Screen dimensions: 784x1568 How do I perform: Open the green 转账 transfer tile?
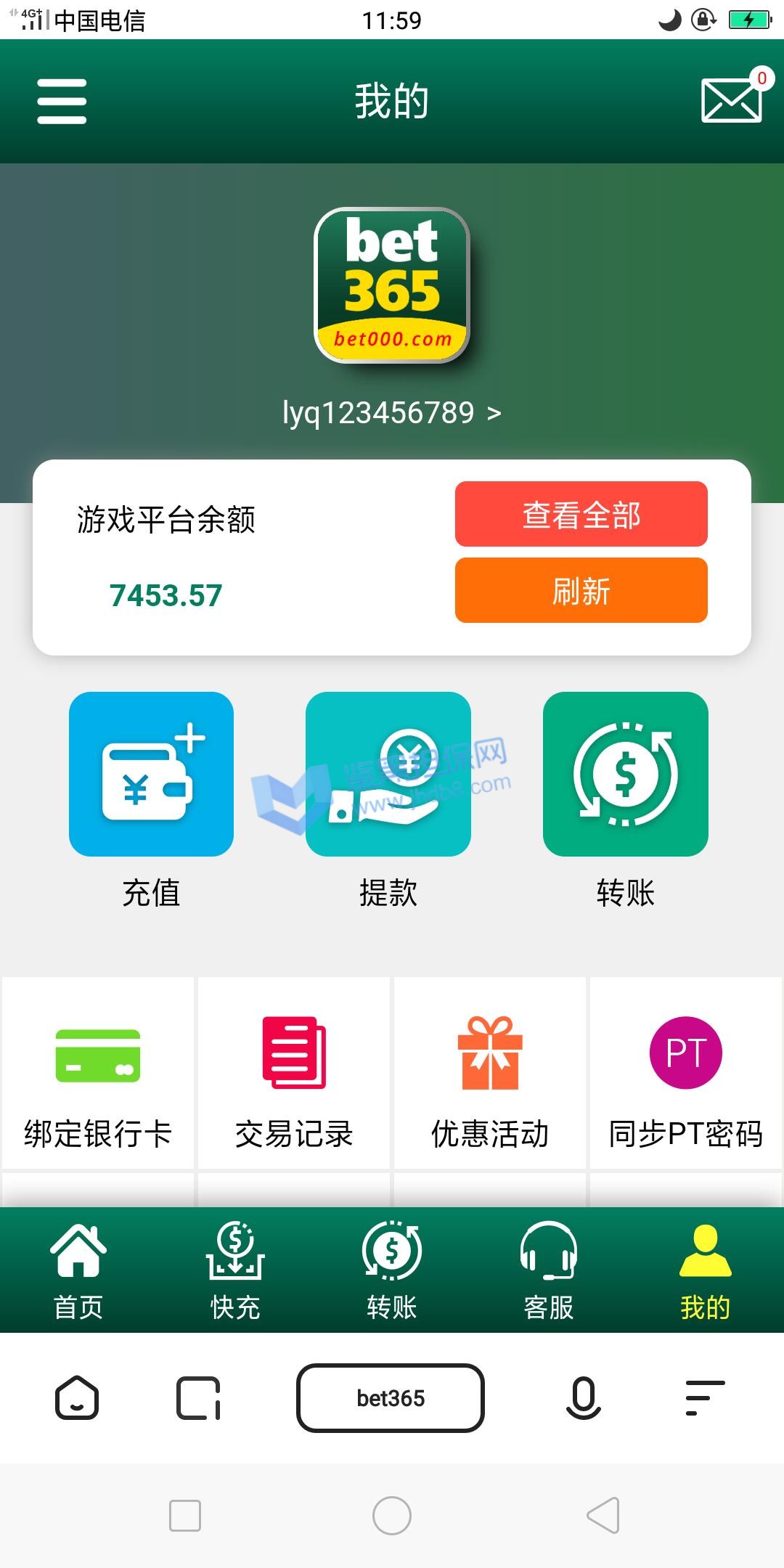[625, 775]
